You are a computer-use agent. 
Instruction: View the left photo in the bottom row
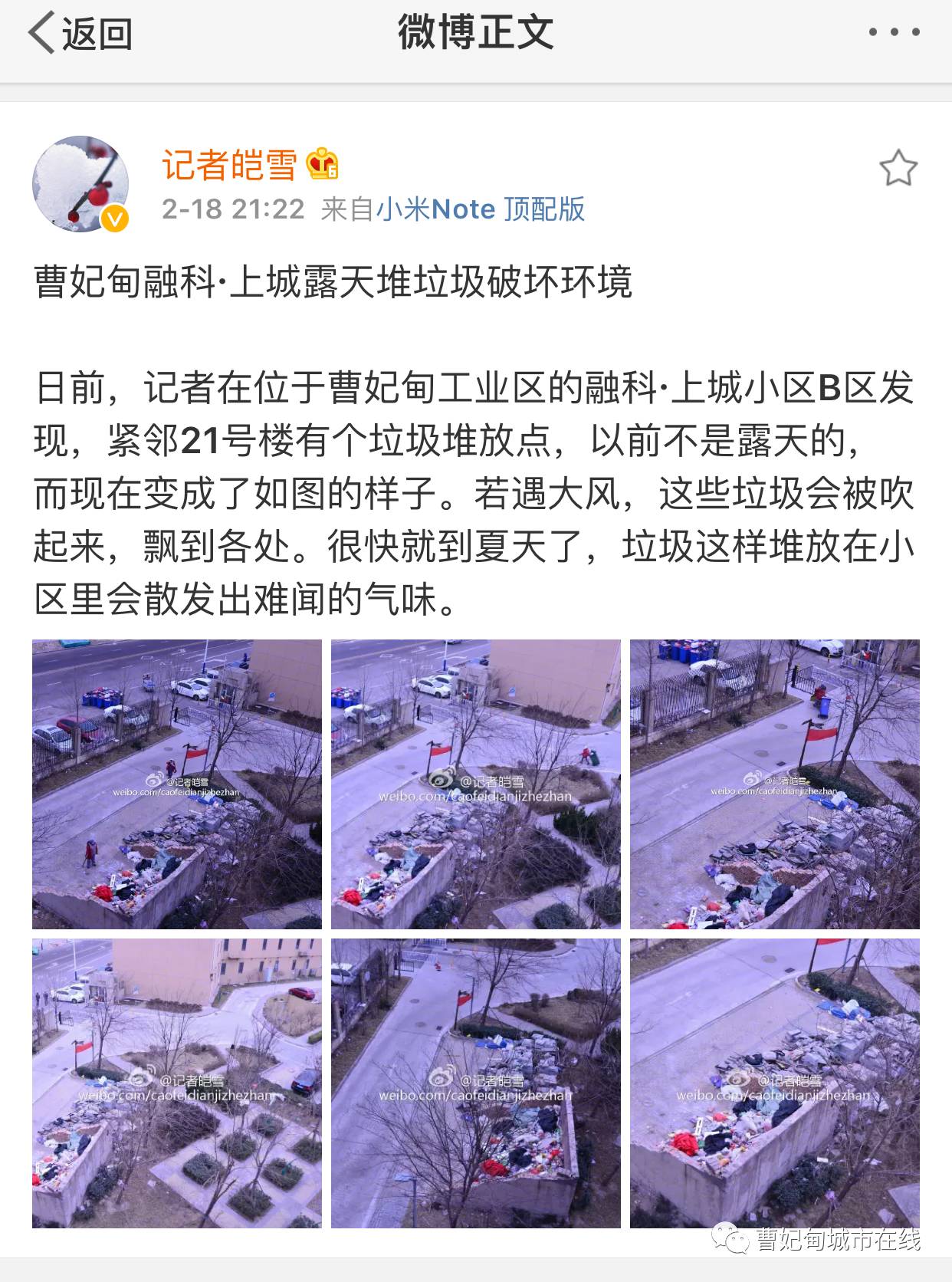click(177, 1083)
